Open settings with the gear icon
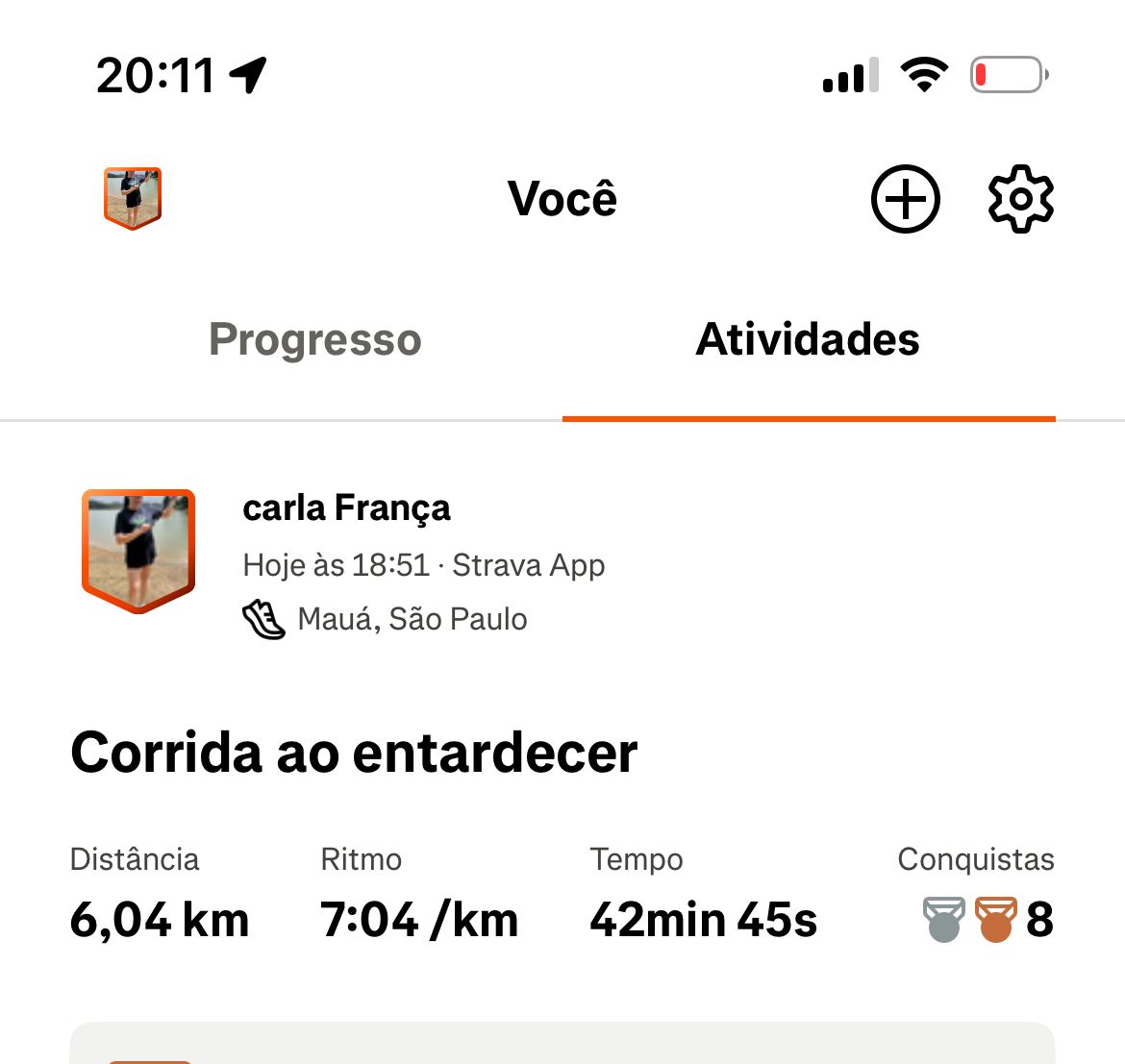Image resolution: width=1125 pixels, height=1064 pixels. tap(1021, 199)
